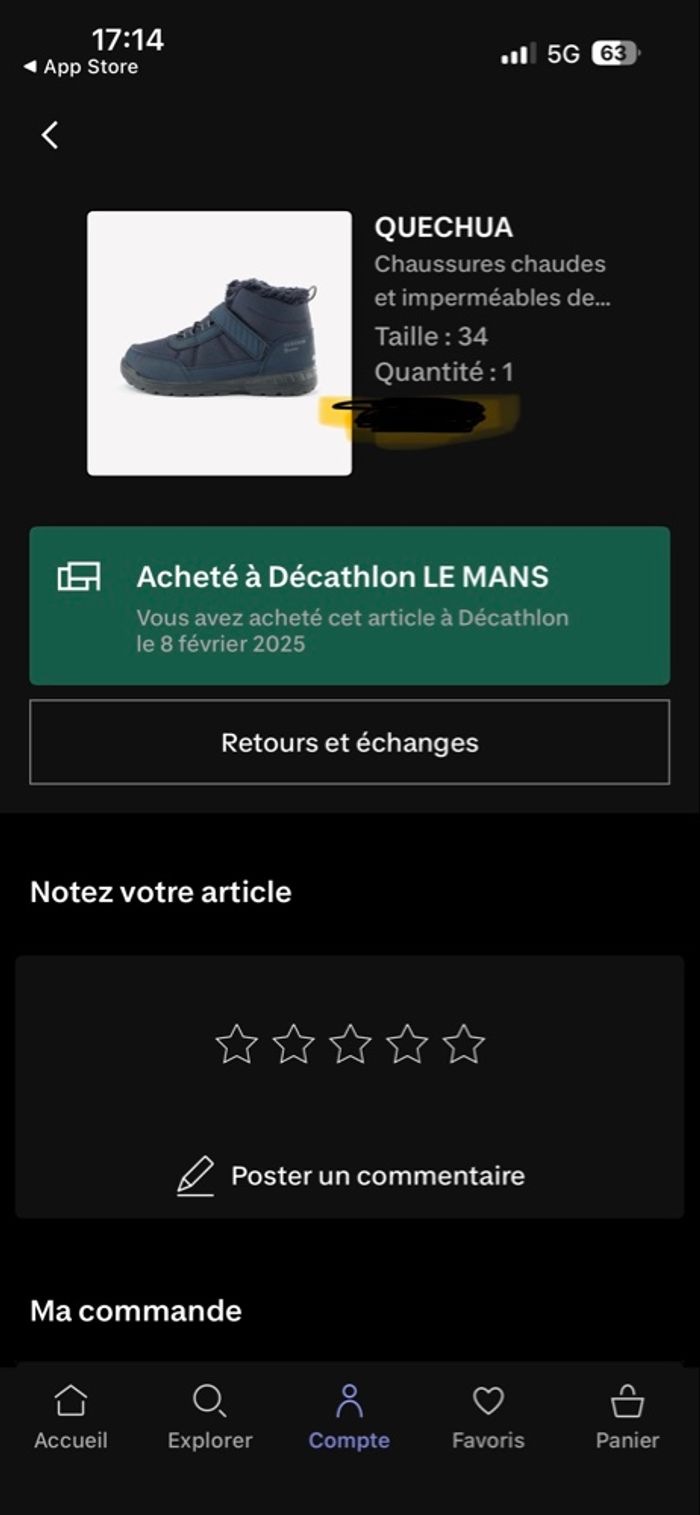Go back using the top arrow
Image resolution: width=700 pixels, height=1515 pixels.
(x=50, y=135)
